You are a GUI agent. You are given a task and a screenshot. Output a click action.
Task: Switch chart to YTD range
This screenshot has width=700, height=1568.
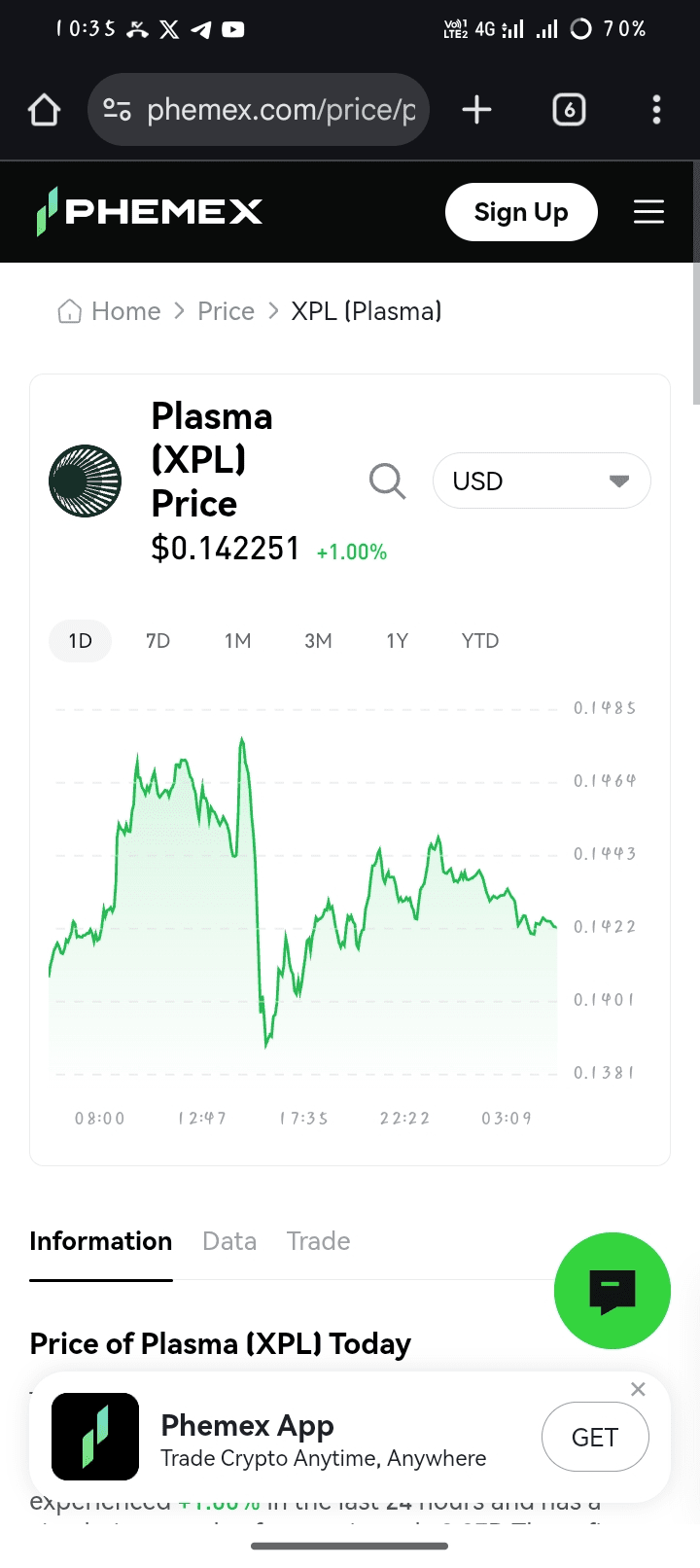coord(480,641)
